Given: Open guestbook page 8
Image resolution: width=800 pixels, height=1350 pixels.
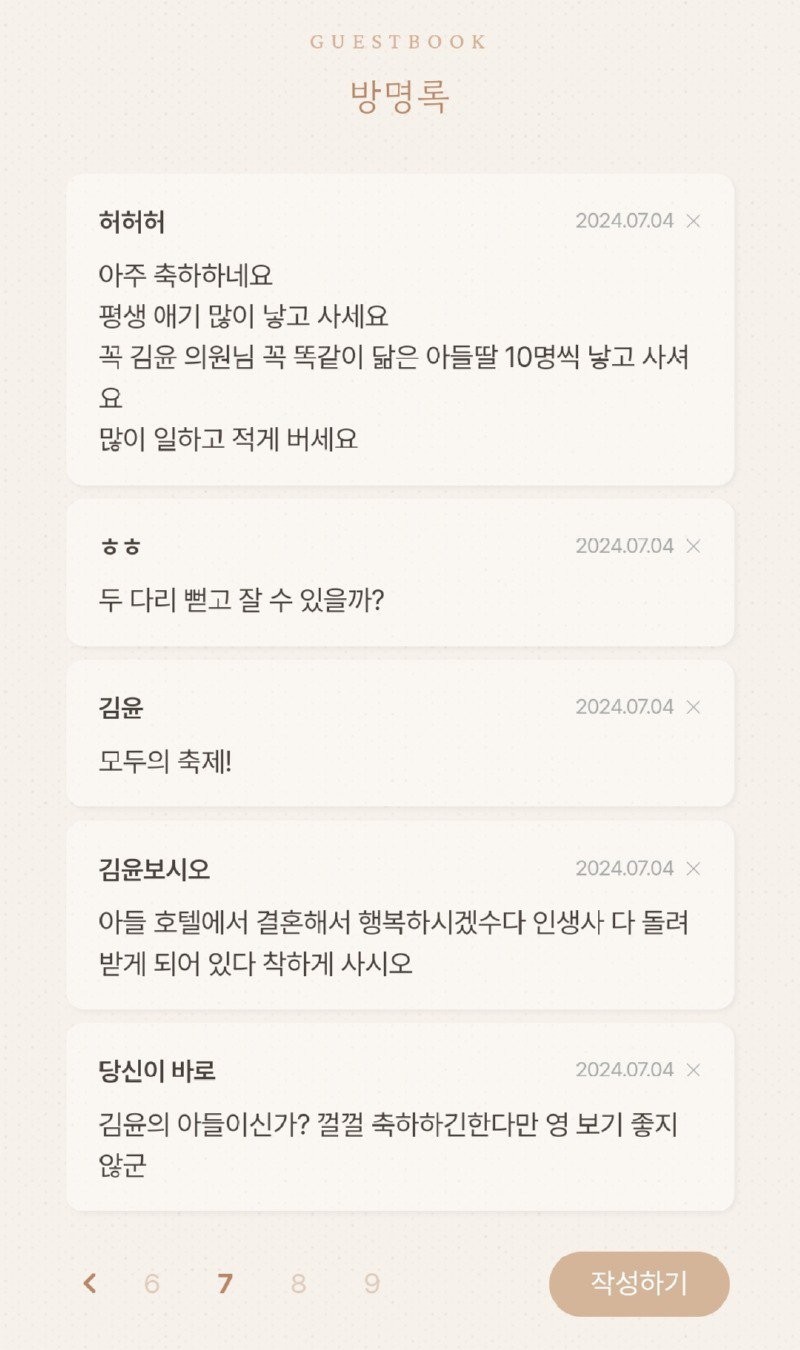Looking at the screenshot, I should point(298,1283).
